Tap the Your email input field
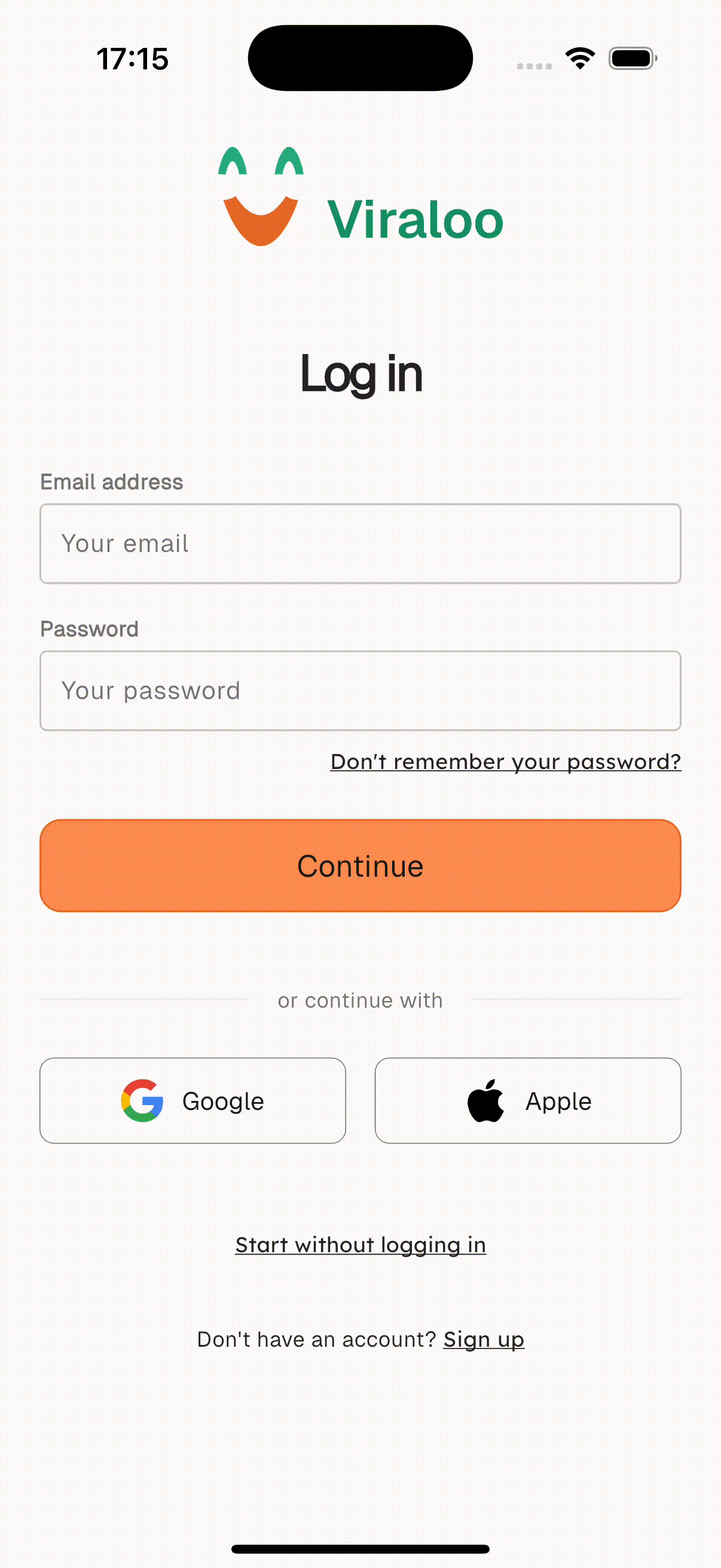This screenshot has width=721, height=1568. point(360,544)
